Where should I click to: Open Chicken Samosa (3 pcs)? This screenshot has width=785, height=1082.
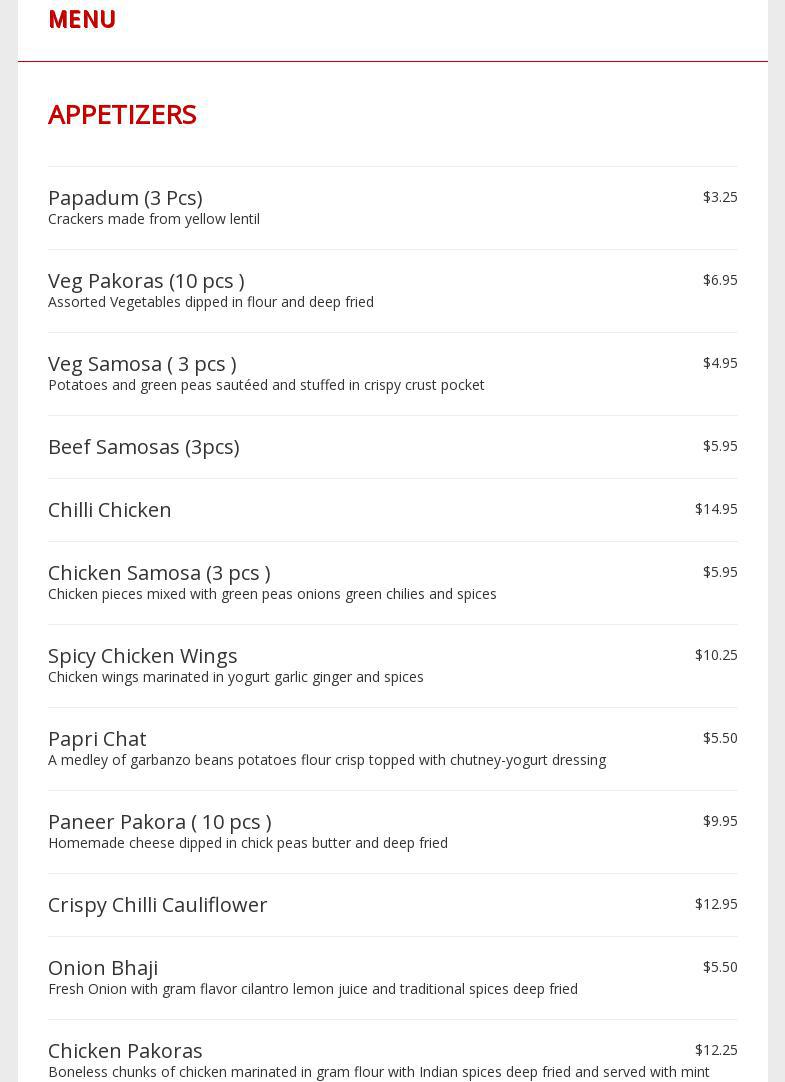pos(159,573)
